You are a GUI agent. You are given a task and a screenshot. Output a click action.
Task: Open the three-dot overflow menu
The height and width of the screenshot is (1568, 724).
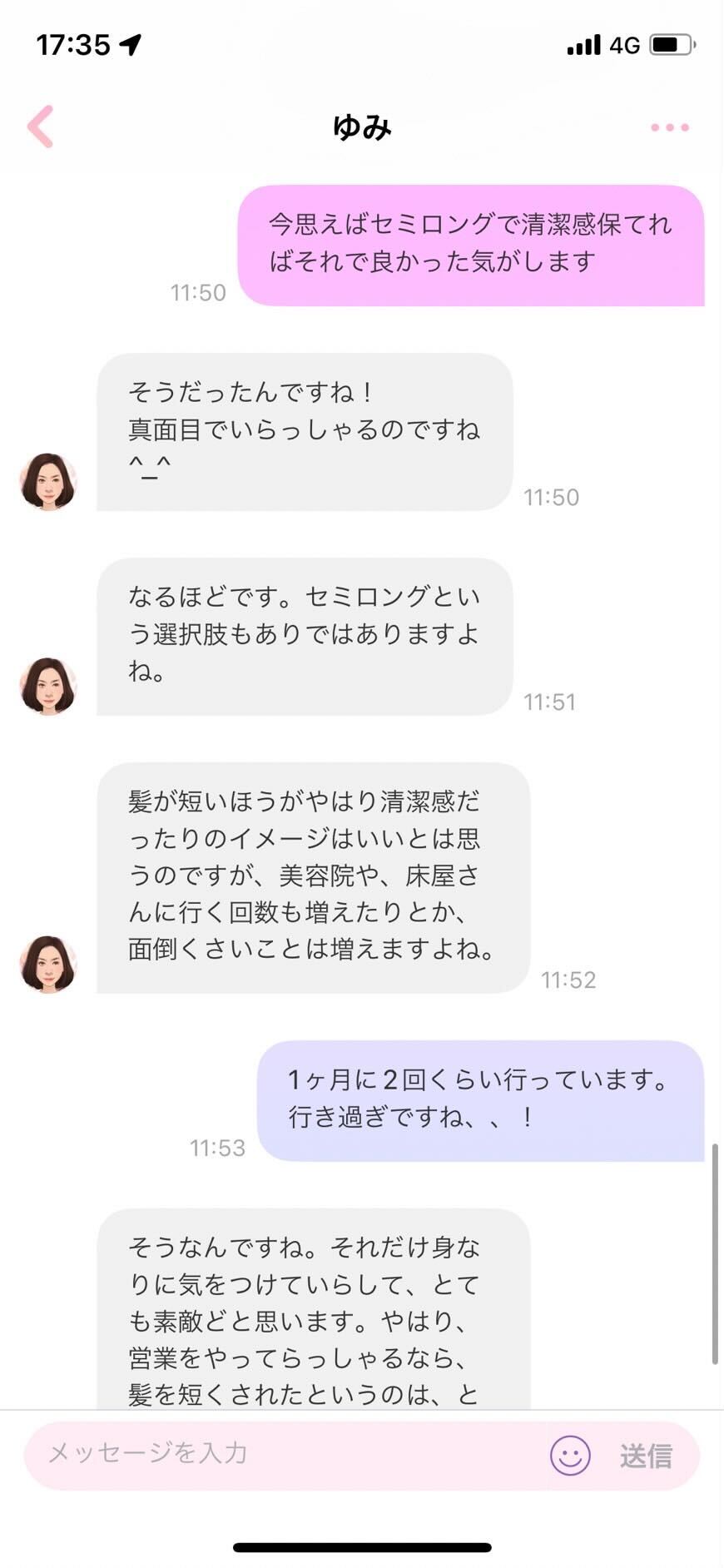(x=669, y=127)
